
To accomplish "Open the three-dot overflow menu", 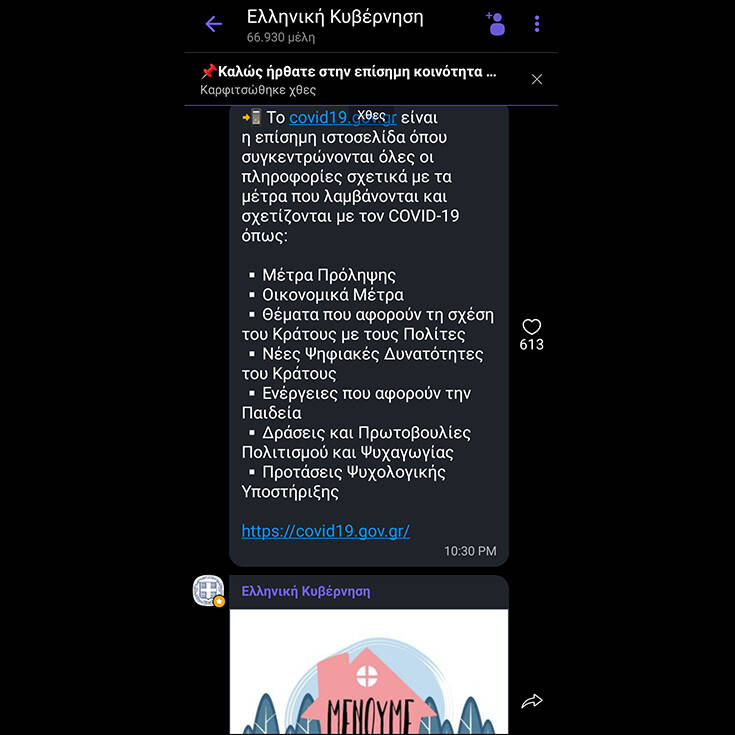I will coord(537,24).
